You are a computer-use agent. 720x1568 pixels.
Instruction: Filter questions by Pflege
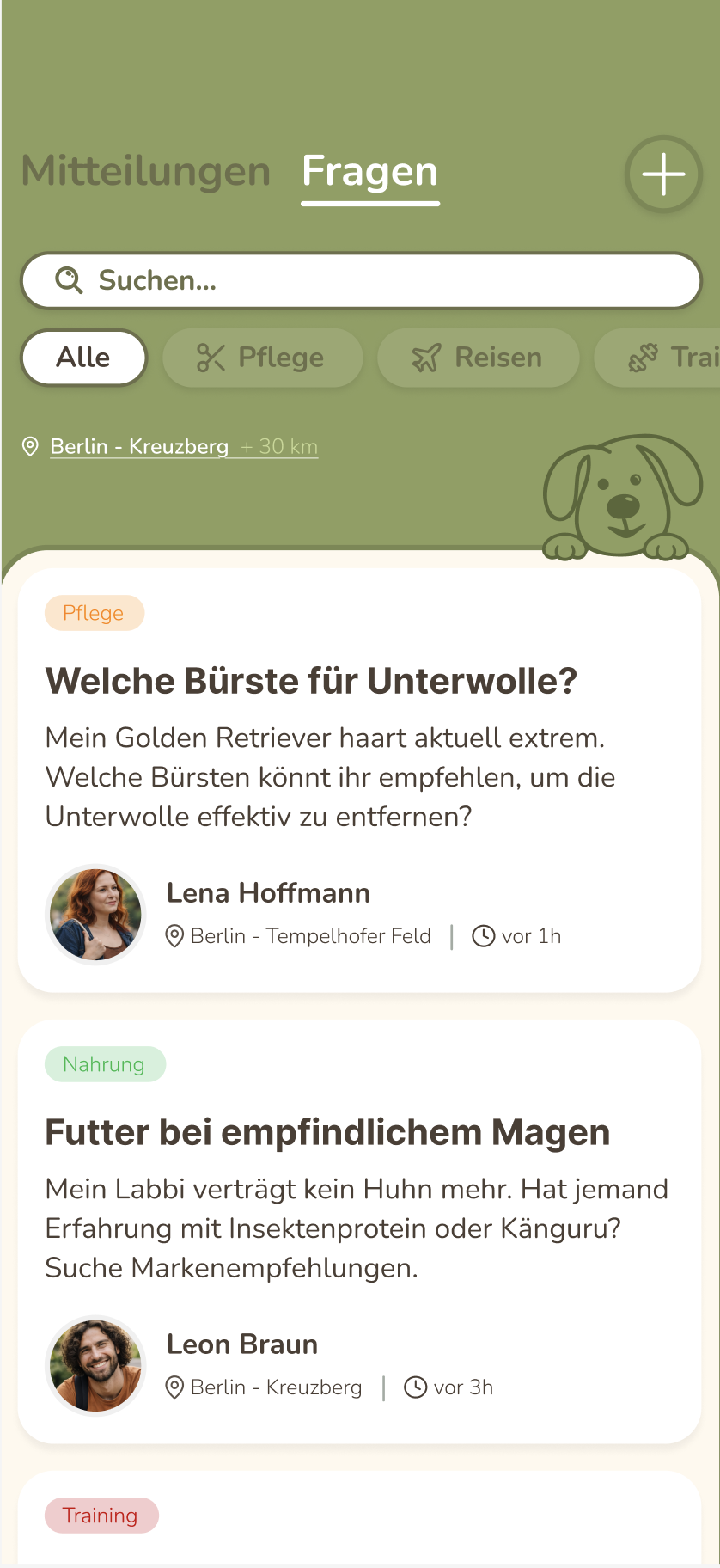tap(262, 358)
